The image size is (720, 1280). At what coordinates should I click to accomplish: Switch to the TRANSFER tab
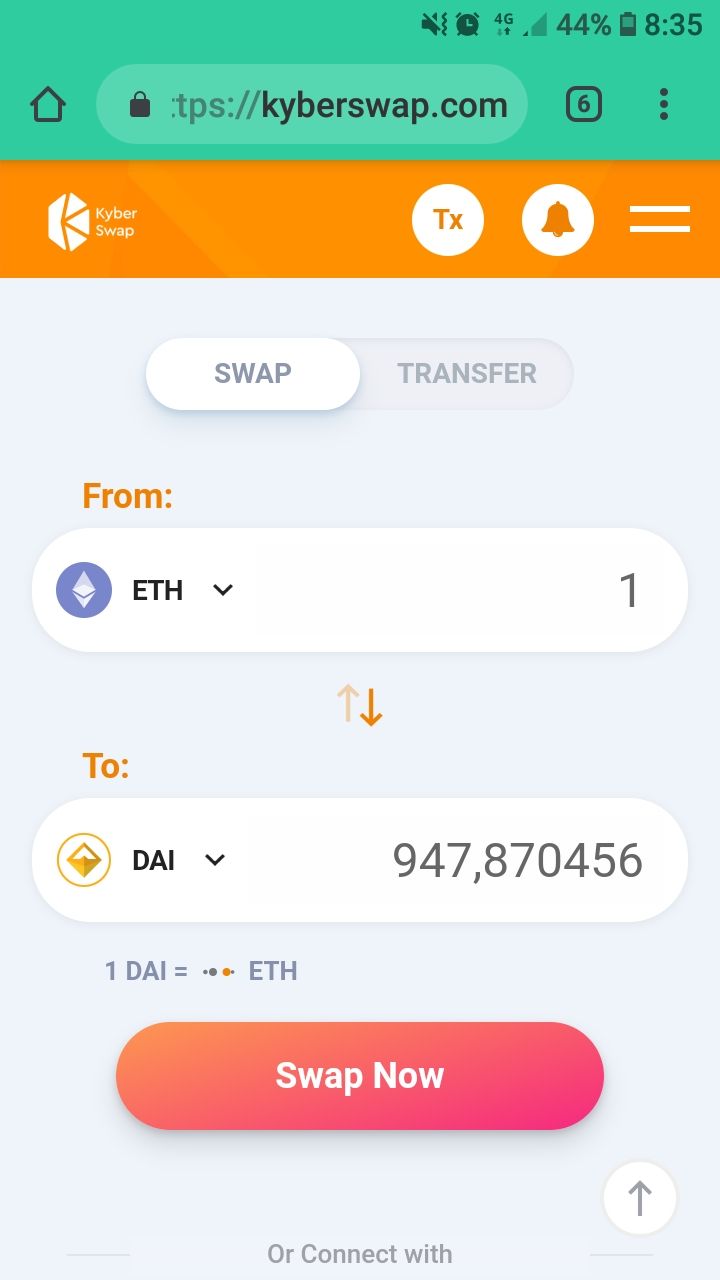(x=467, y=373)
